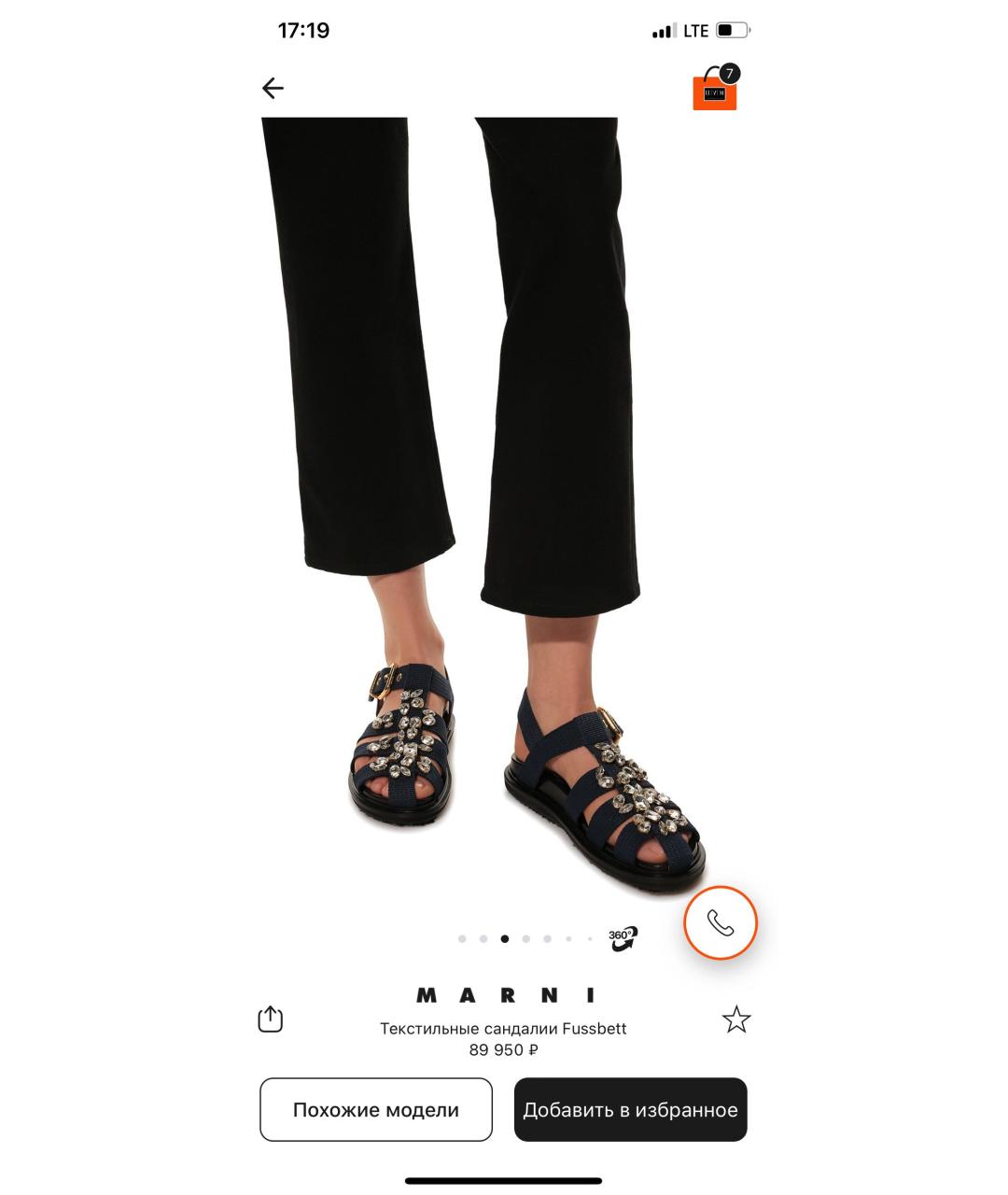Go back with the arrow icon
Screen dimensions: 1008x1195
pos(273,89)
